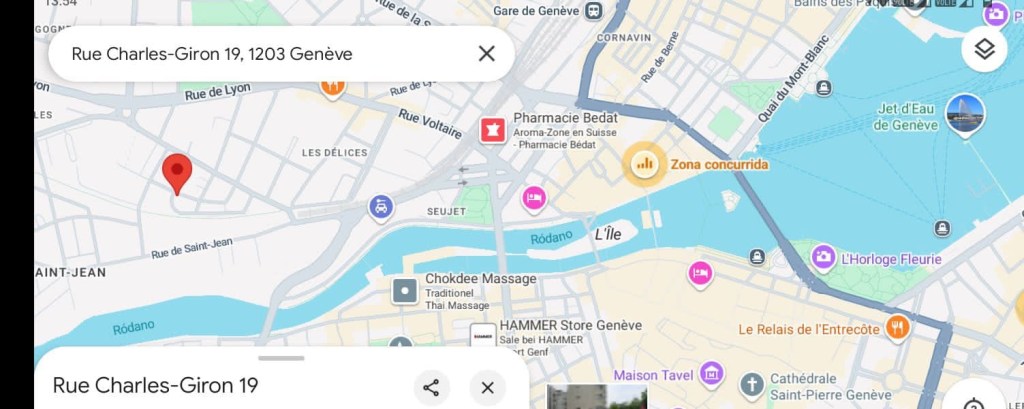The image size is (1024, 409).
Task: Select the Chokdee Massage map marker
Action: coord(405,291)
